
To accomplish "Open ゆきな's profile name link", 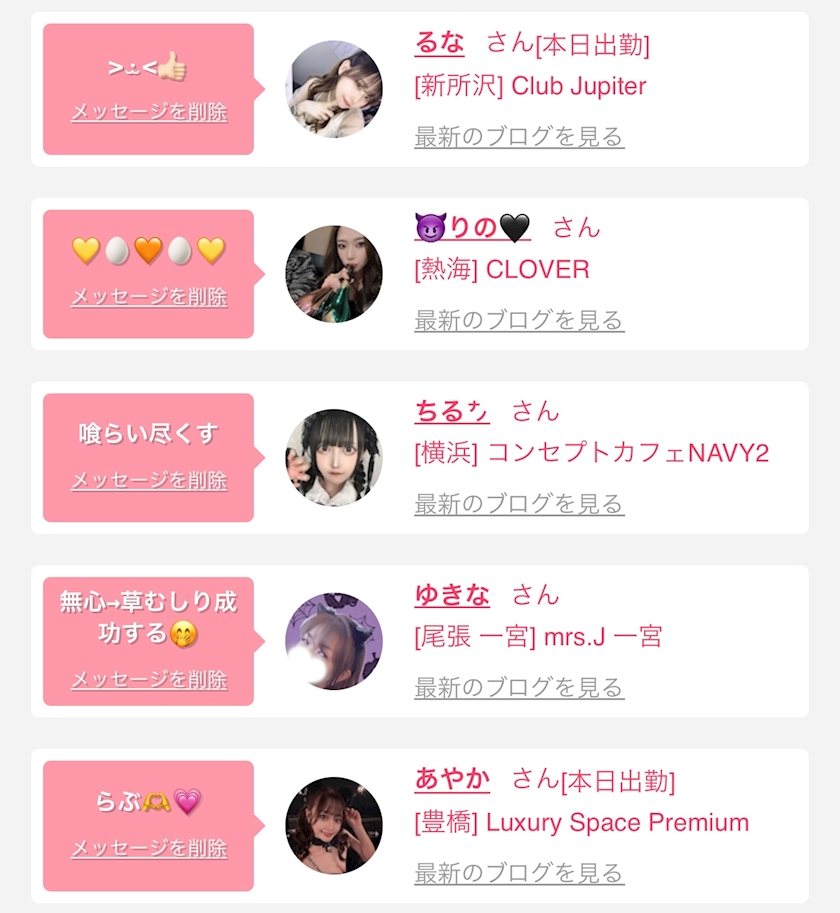I will (452, 595).
